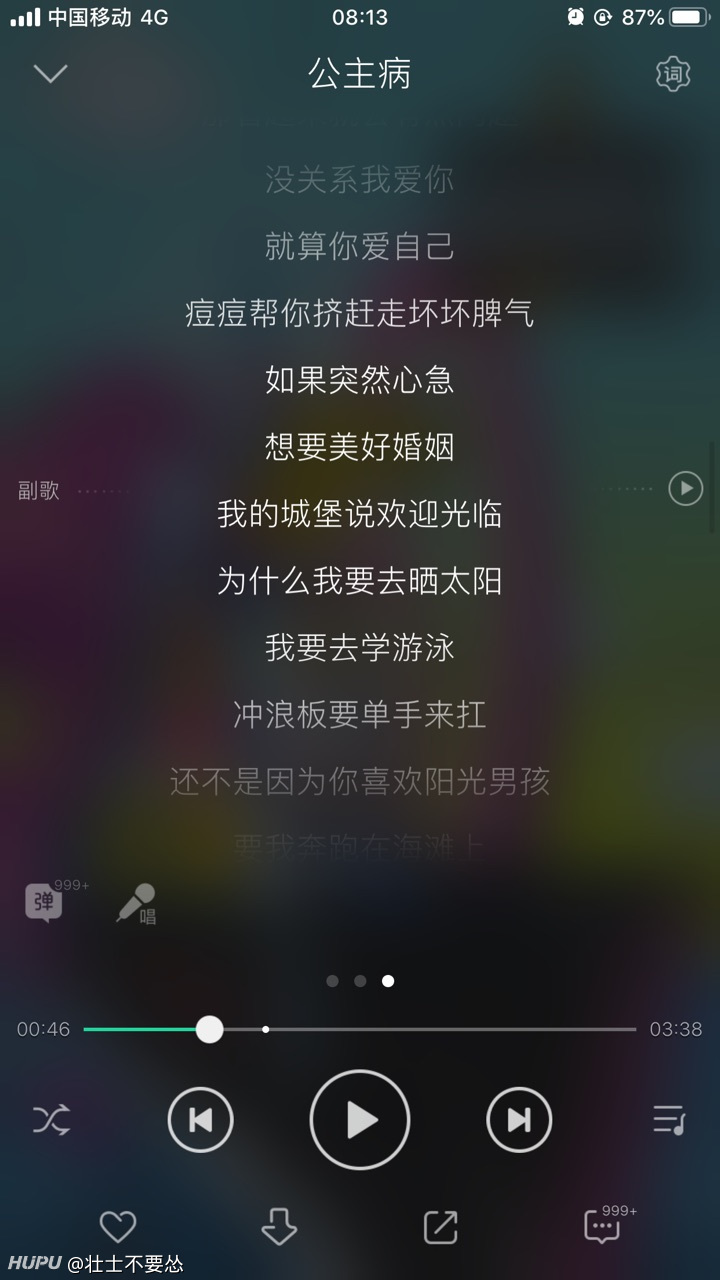
Task: Open the song comments (999+)
Action: (603, 1226)
